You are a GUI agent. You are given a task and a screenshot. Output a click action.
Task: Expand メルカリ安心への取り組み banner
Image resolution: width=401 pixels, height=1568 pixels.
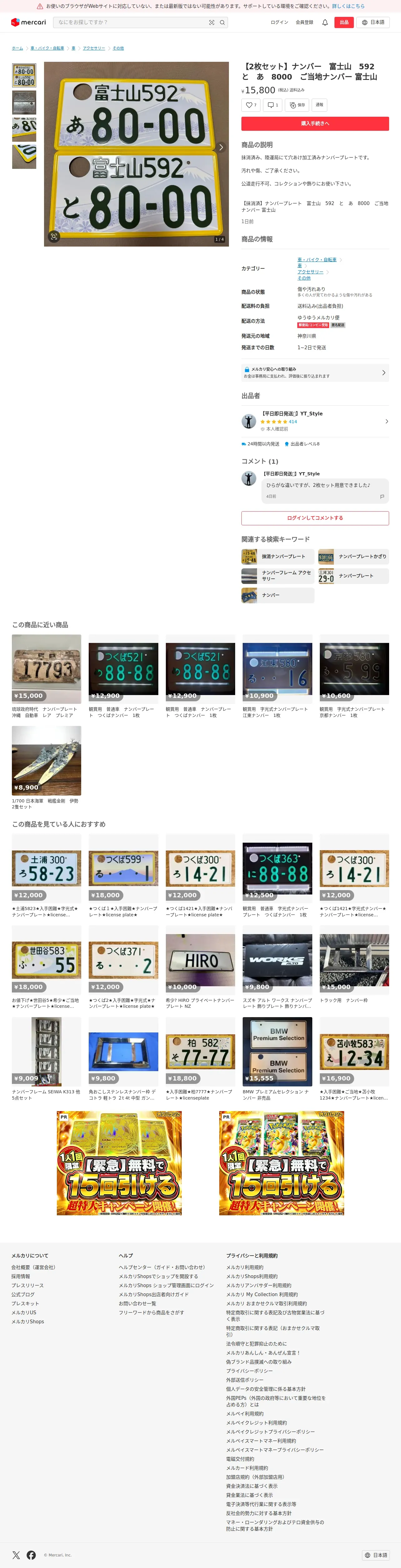click(314, 373)
